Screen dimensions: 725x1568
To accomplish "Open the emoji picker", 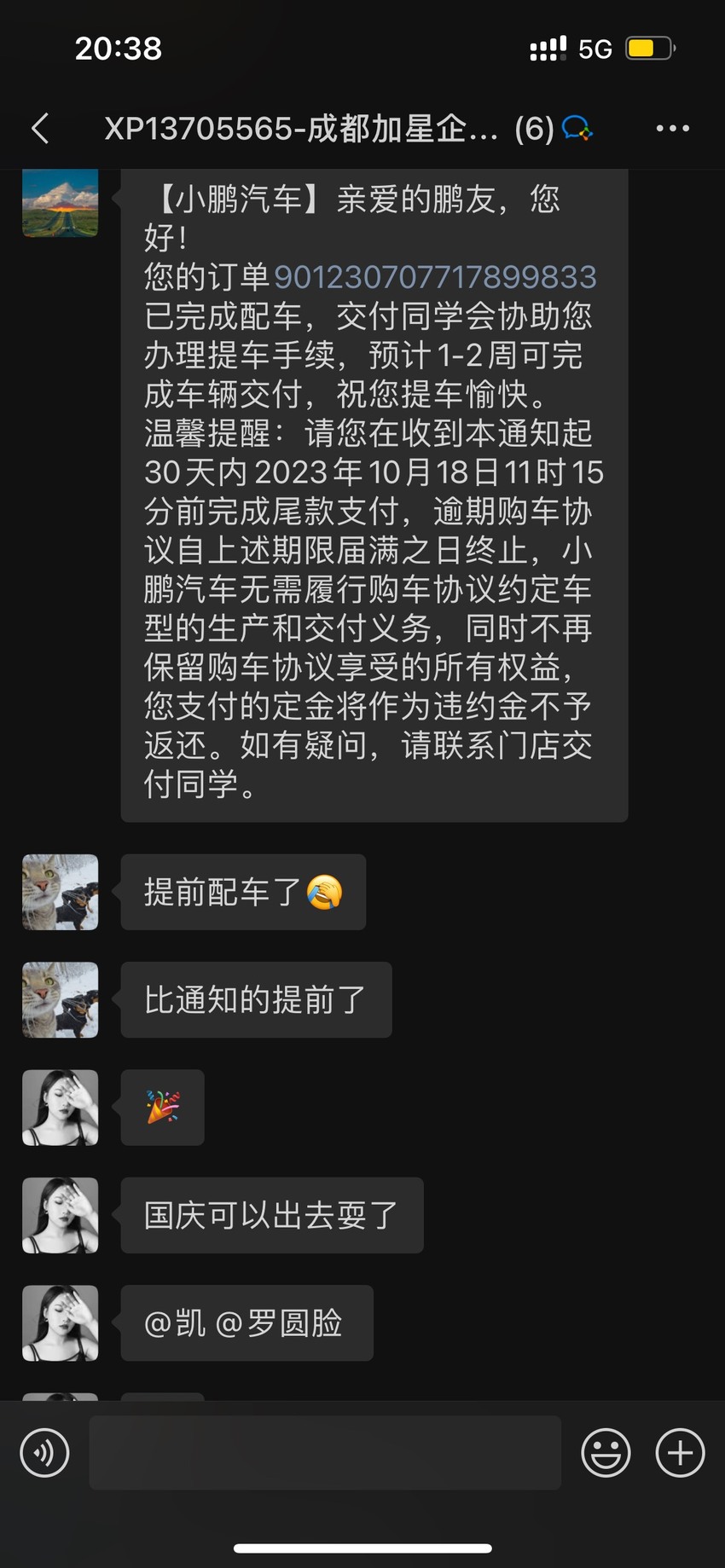I will point(606,1453).
